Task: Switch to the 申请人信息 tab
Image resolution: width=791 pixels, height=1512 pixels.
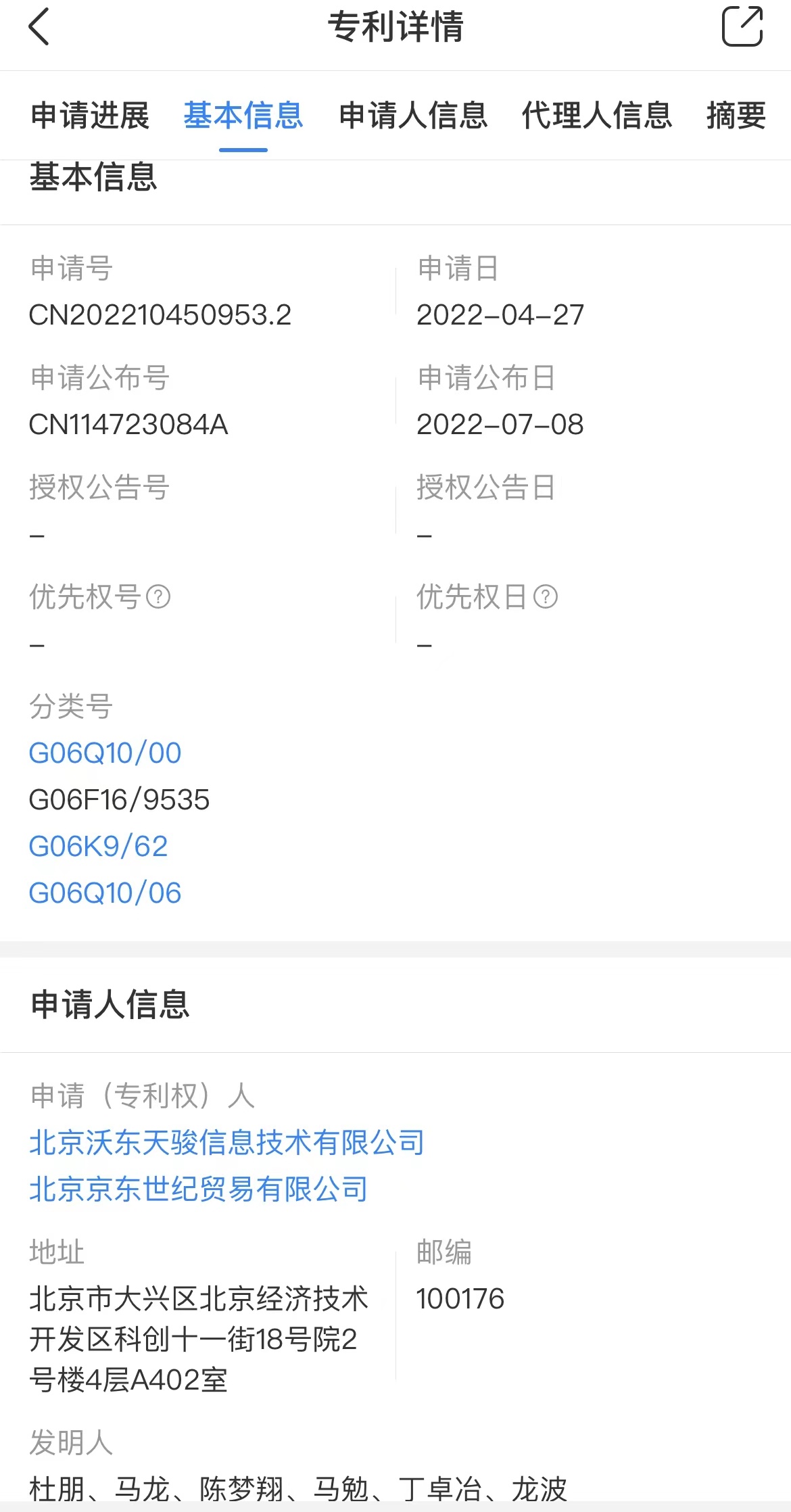Action: [413, 115]
